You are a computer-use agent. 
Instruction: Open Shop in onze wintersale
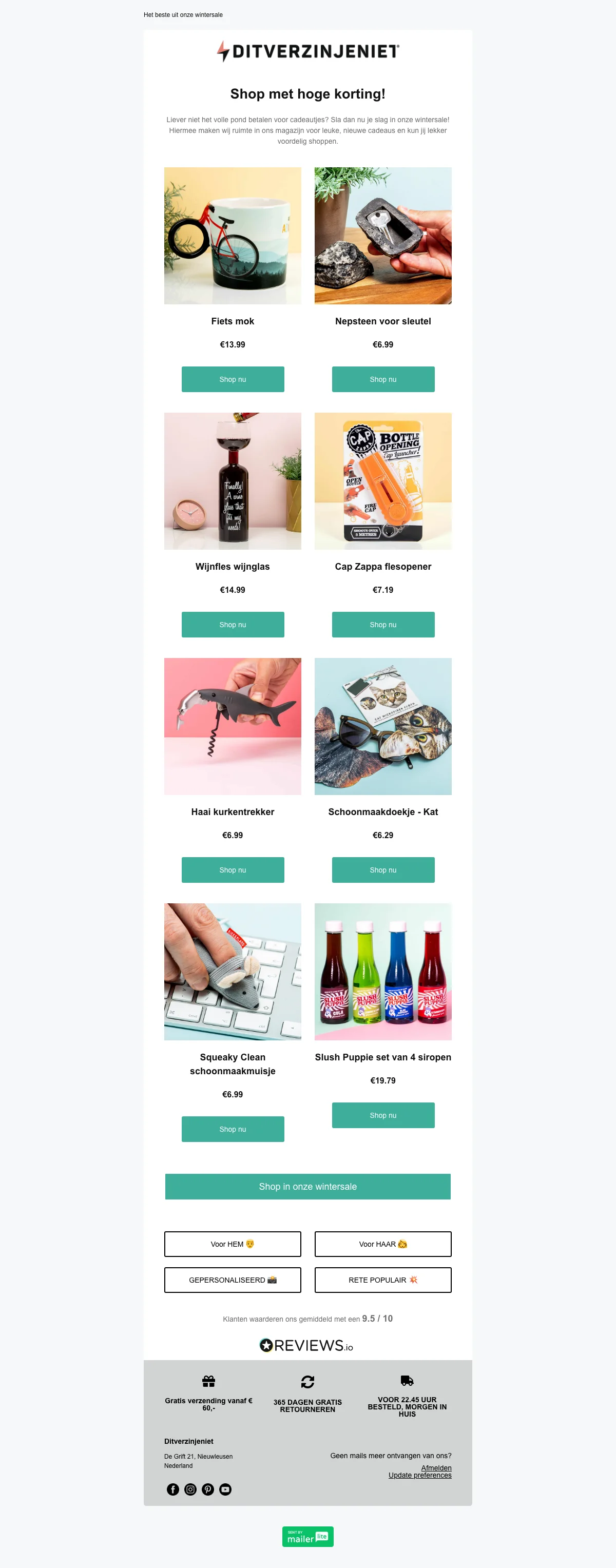click(307, 1186)
